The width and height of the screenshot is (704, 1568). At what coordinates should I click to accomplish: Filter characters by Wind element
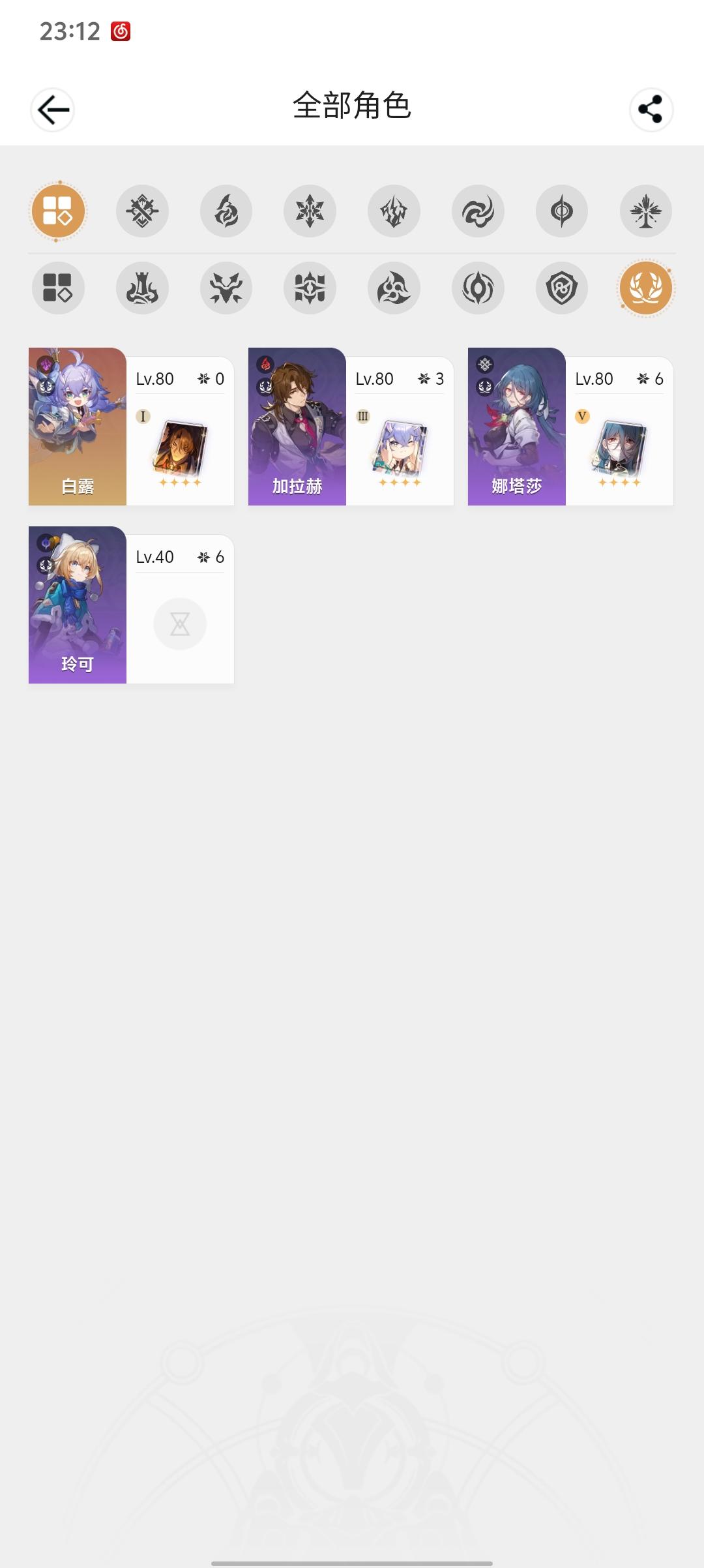click(x=478, y=211)
